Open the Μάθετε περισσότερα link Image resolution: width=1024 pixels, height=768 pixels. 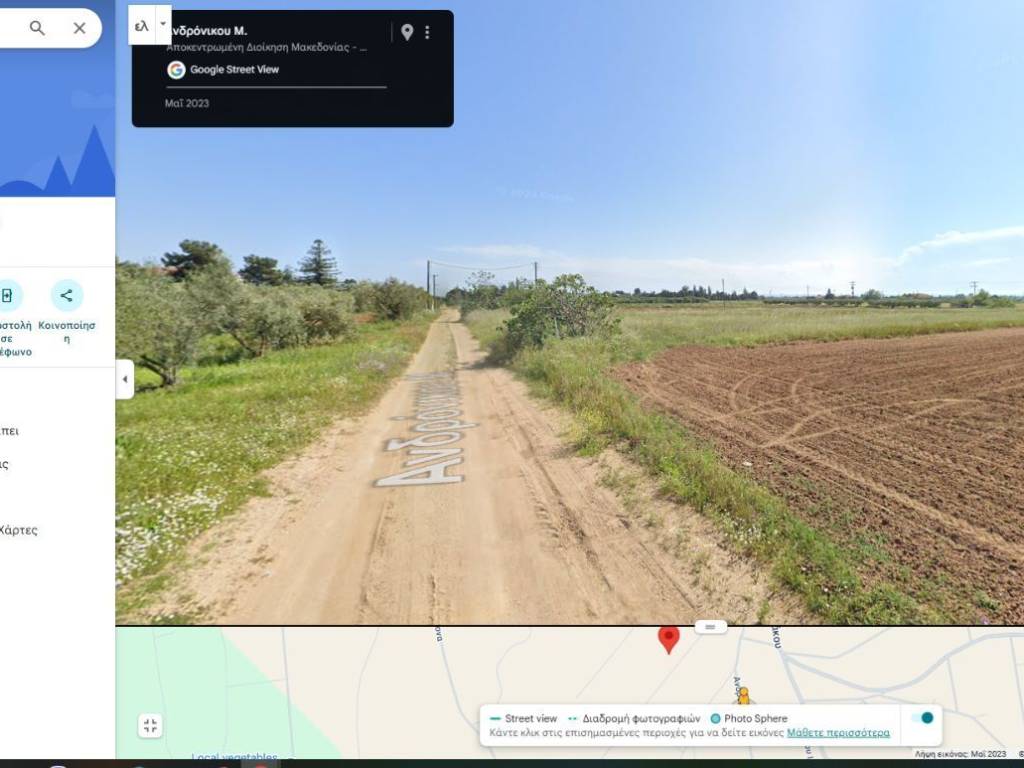[838, 733]
